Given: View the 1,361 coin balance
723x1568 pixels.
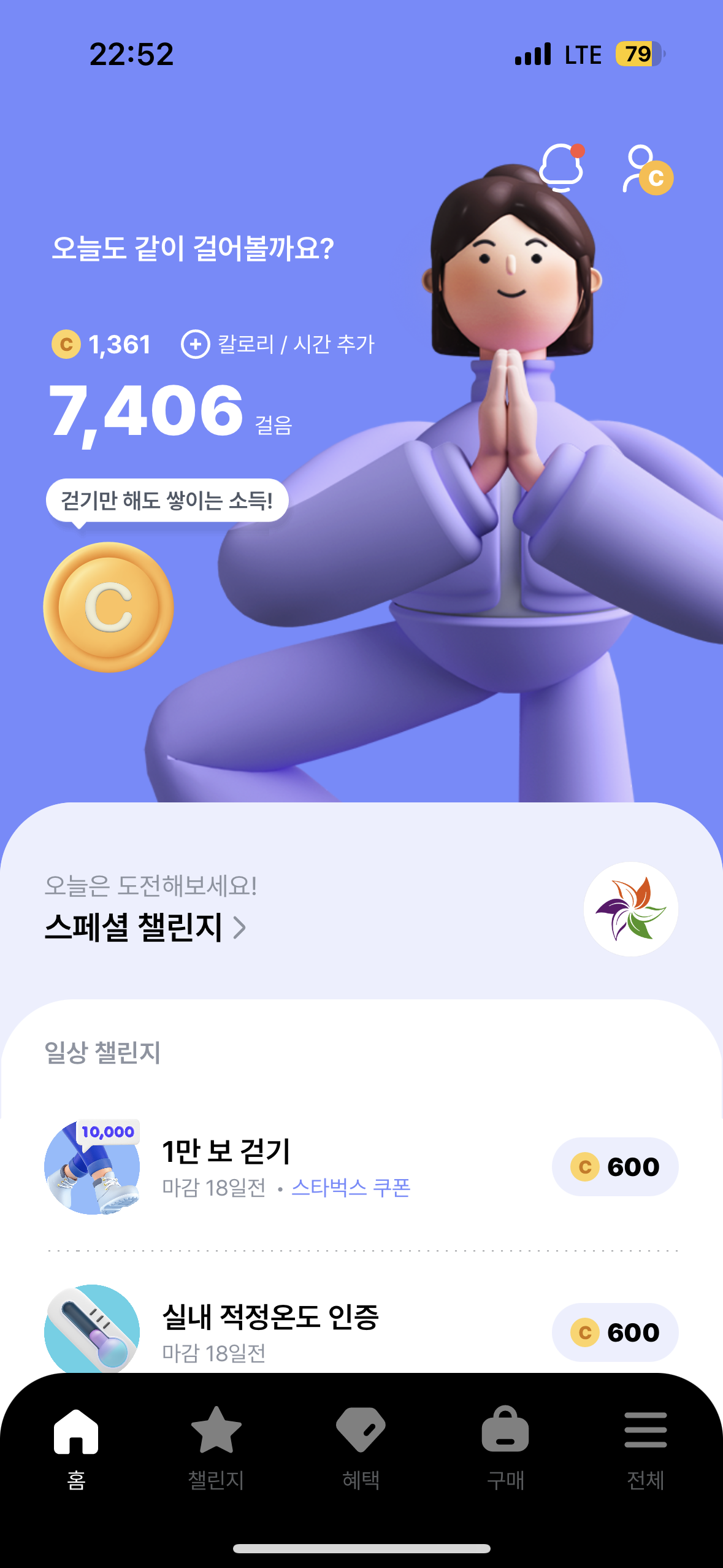Looking at the screenshot, I should tap(101, 344).
